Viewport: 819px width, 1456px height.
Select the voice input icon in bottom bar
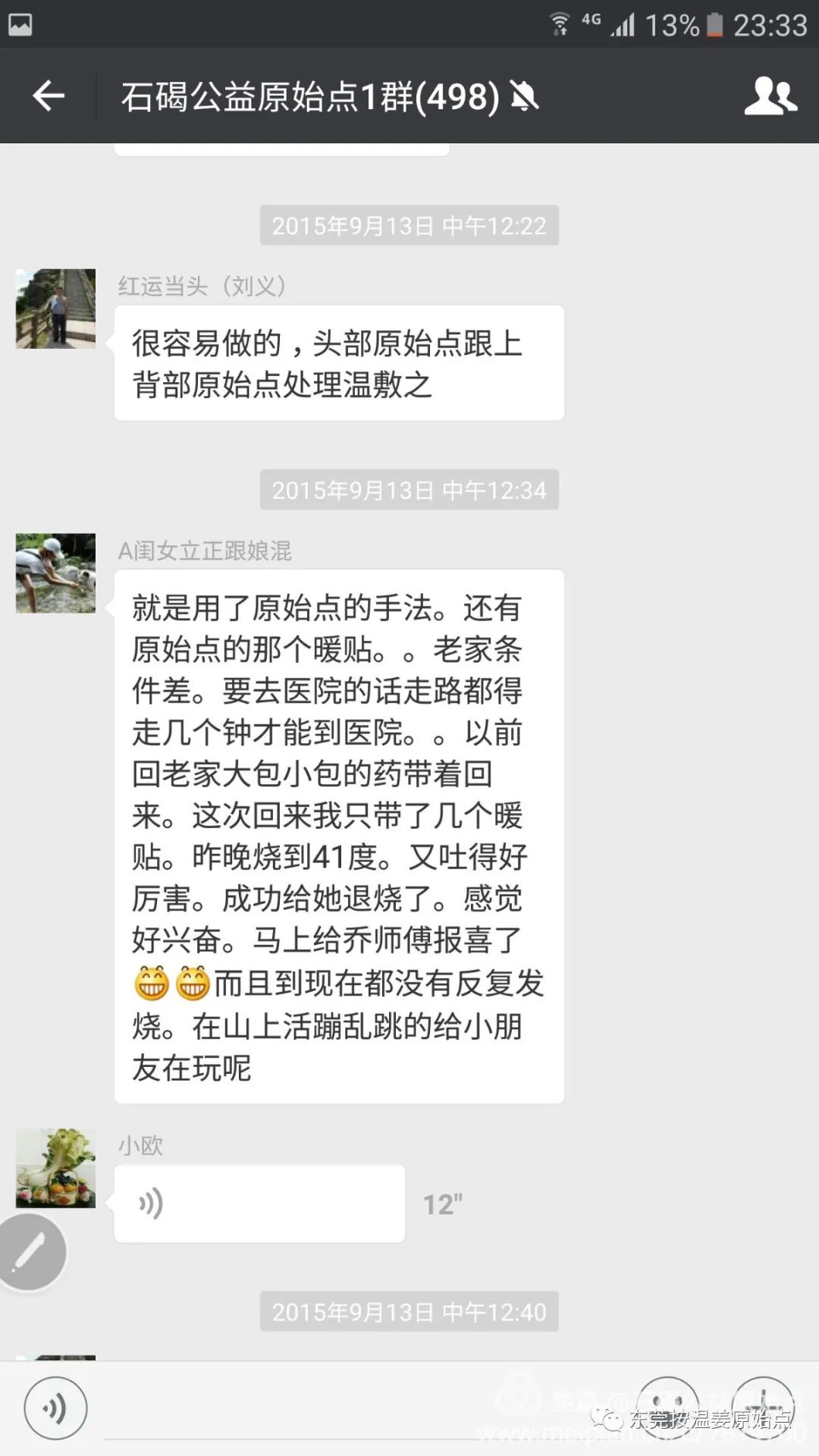pyautogui.click(x=53, y=1407)
